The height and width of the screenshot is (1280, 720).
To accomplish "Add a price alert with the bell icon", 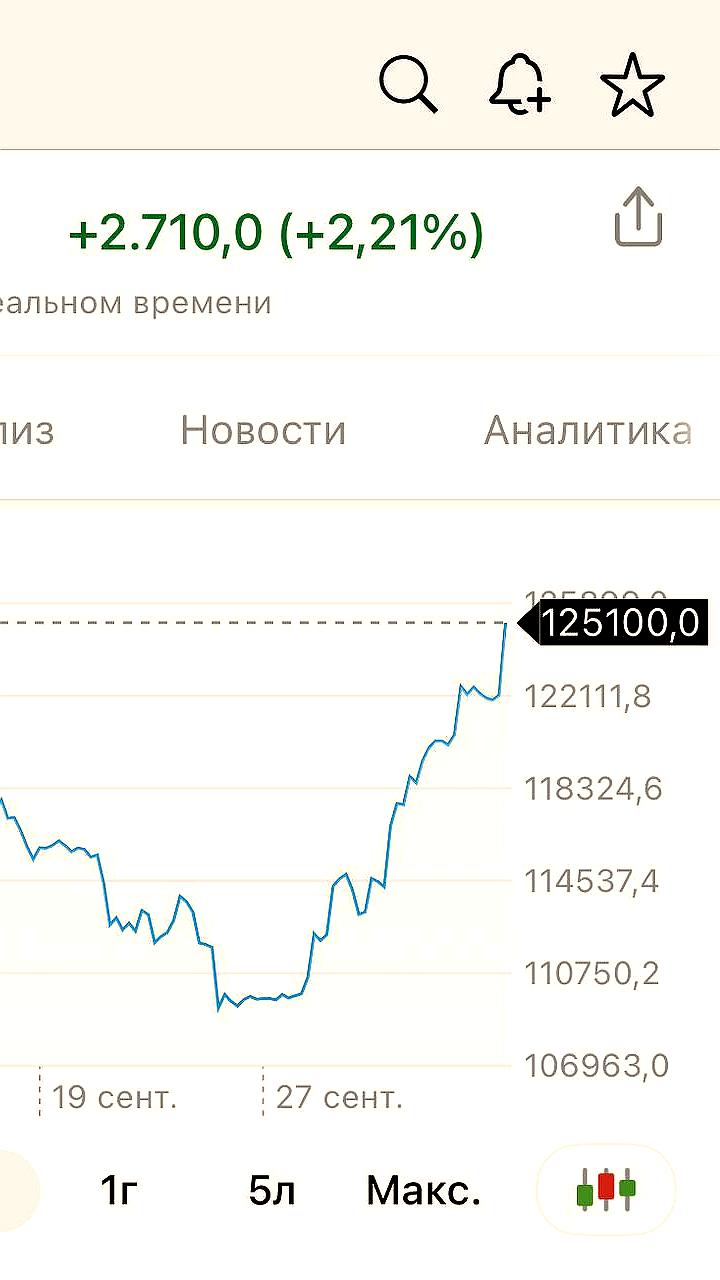I will [x=519, y=84].
